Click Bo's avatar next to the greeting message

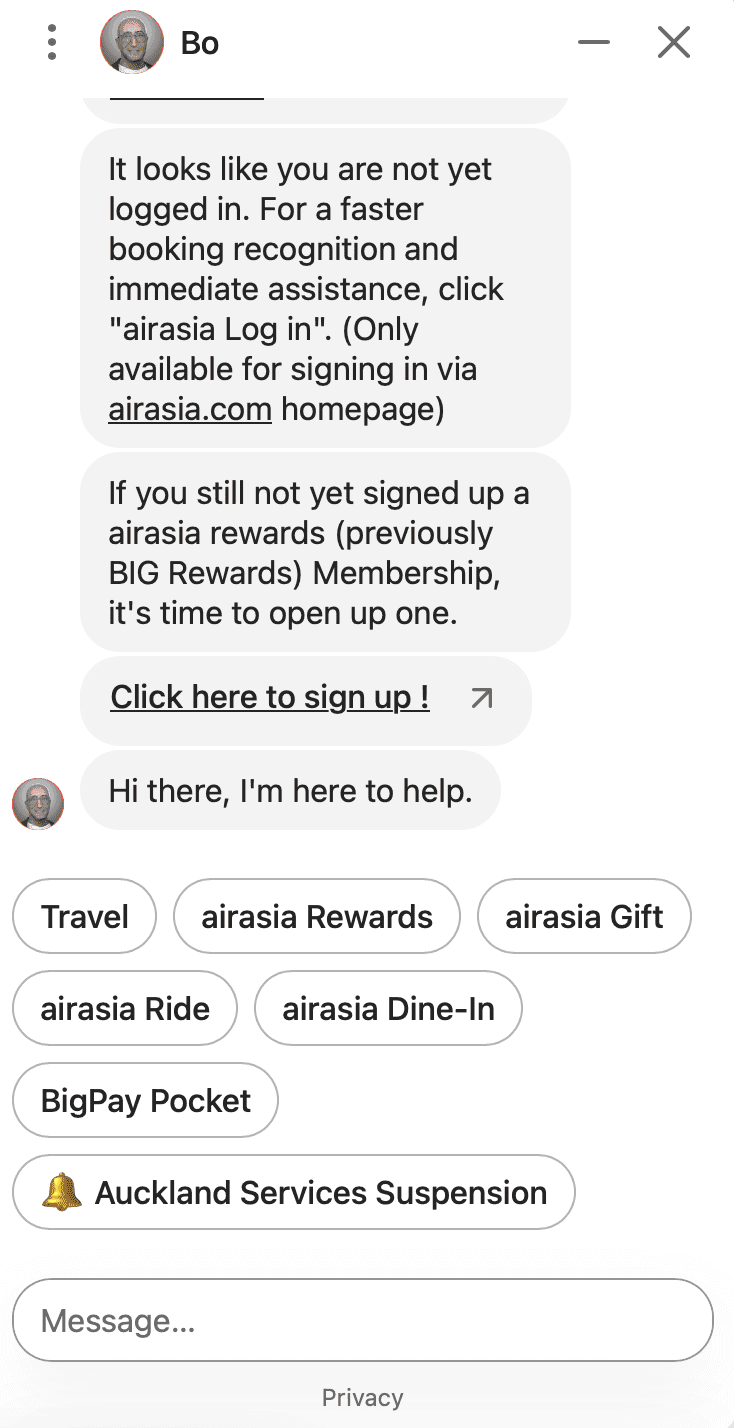pyautogui.click(x=37, y=803)
